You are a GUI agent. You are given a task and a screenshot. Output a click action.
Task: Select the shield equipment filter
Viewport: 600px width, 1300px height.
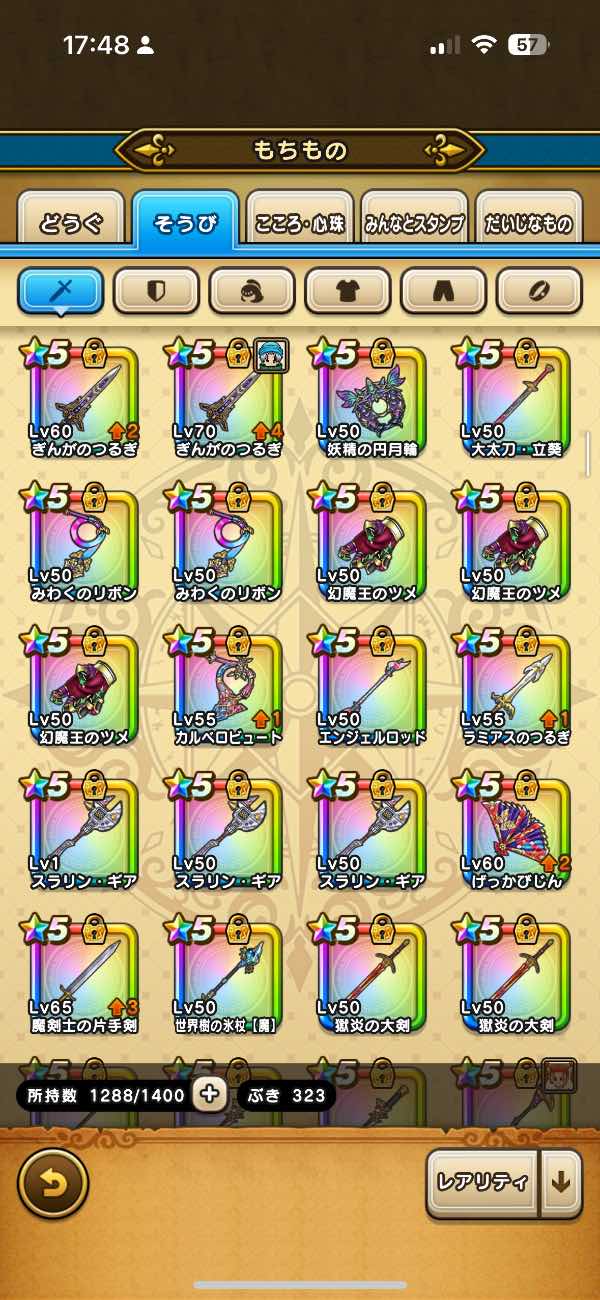(x=157, y=291)
